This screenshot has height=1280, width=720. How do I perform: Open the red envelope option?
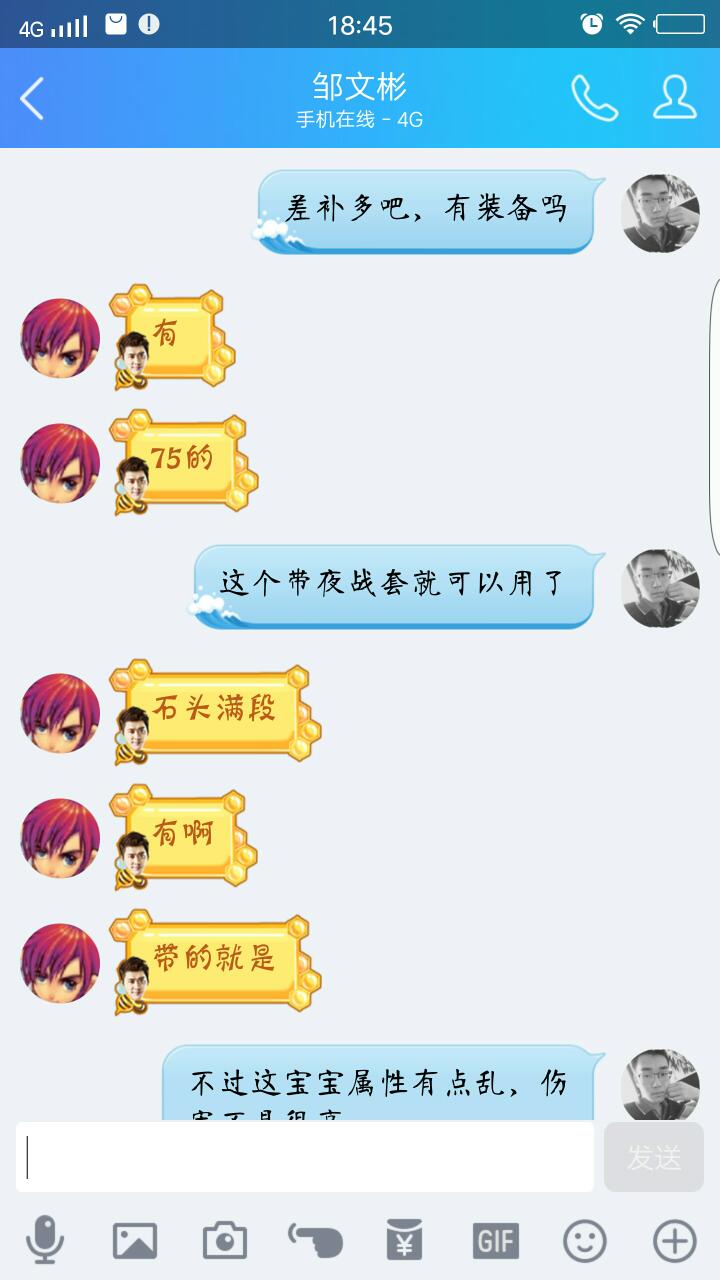click(405, 1241)
